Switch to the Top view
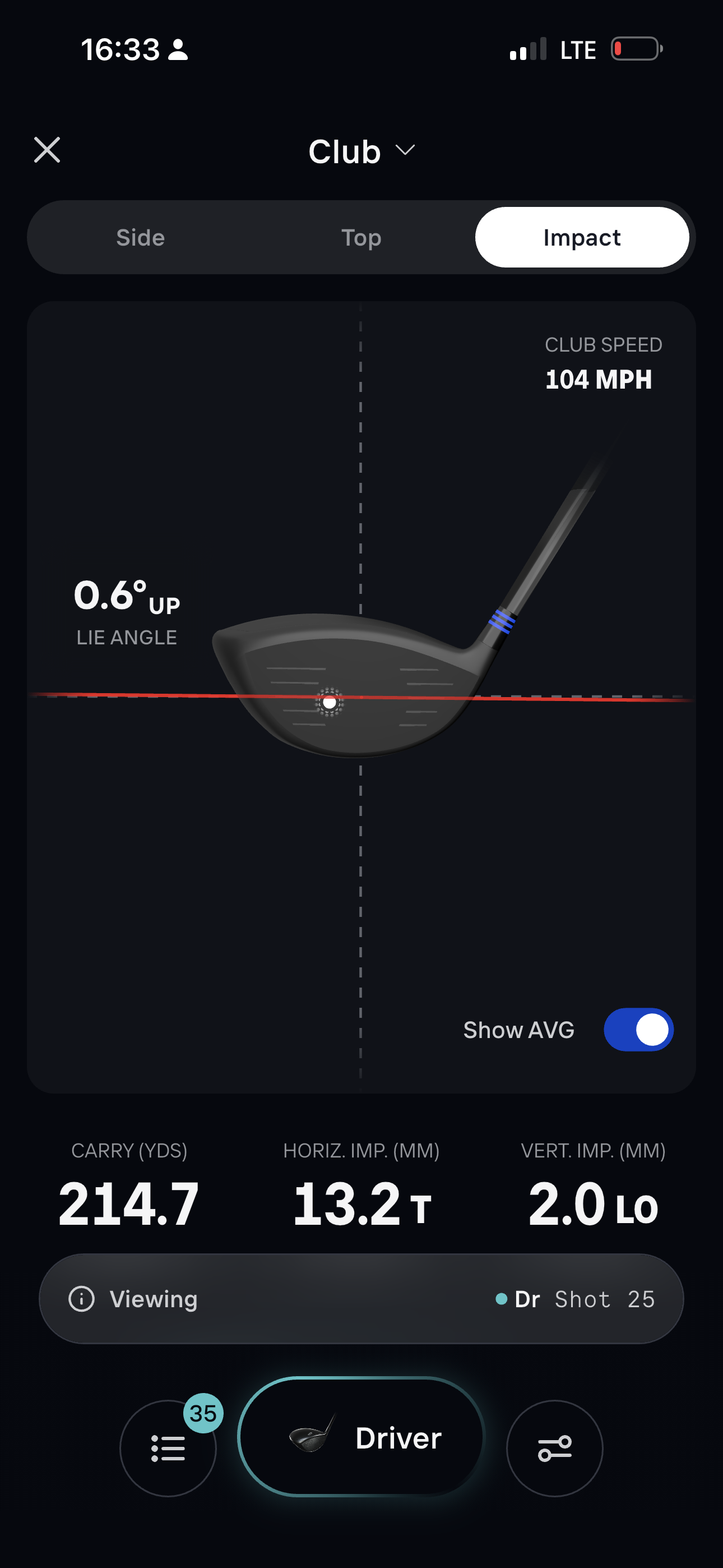The width and height of the screenshot is (723, 1568). pos(361,237)
